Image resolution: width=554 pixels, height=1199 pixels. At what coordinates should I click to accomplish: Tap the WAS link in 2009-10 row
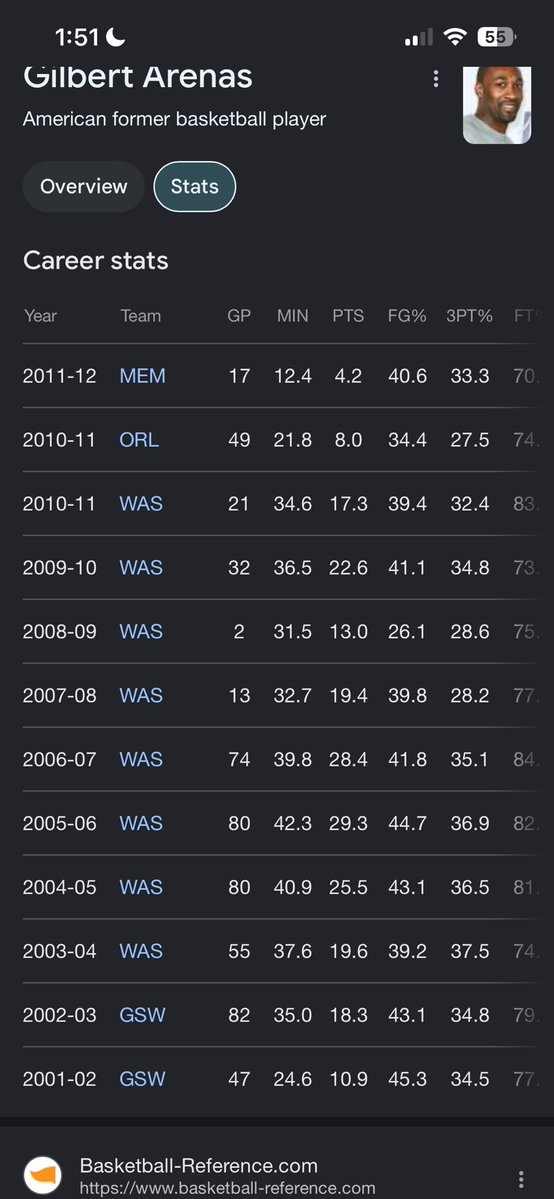tap(141, 568)
